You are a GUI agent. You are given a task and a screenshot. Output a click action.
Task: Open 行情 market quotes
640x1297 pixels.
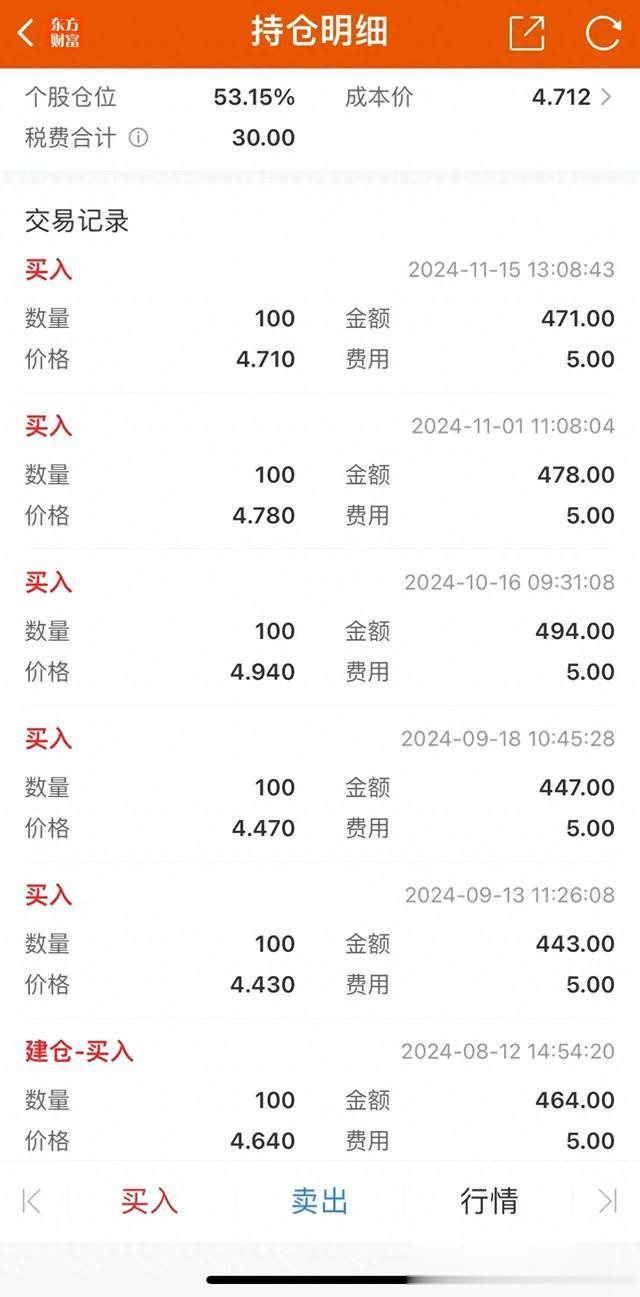[489, 1200]
